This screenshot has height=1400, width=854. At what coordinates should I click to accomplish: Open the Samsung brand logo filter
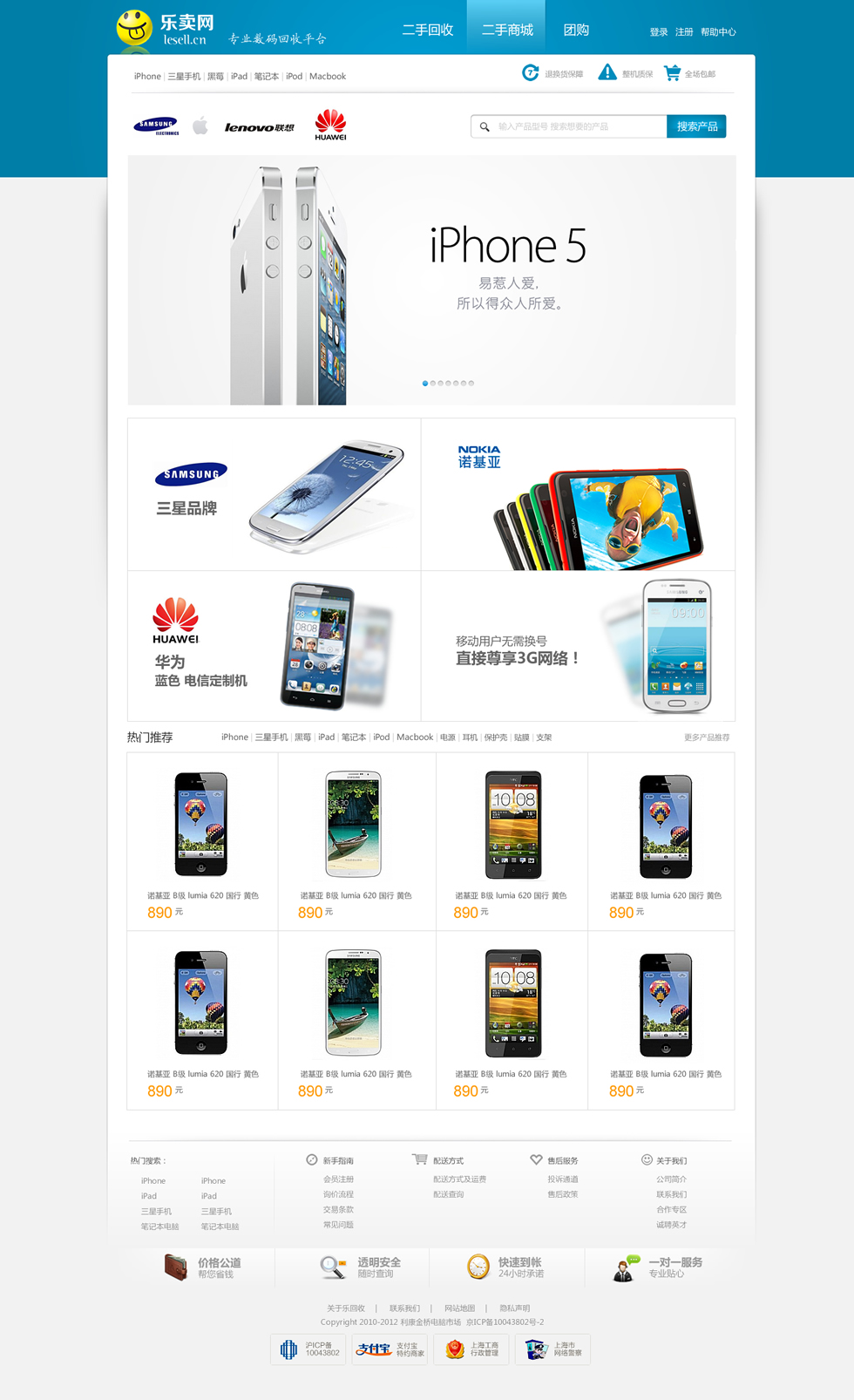tap(156, 126)
